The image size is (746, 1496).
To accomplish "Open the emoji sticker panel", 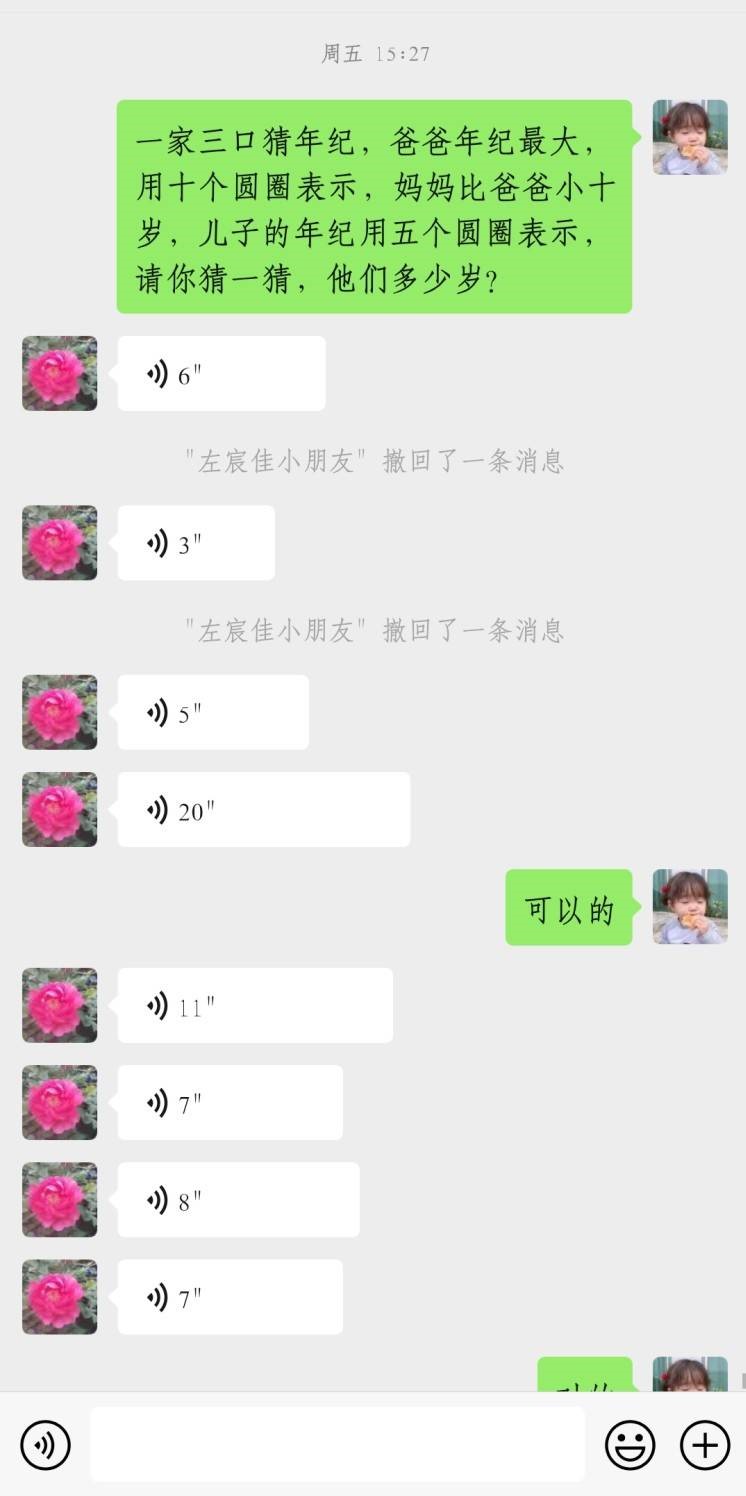I will coord(630,1444).
